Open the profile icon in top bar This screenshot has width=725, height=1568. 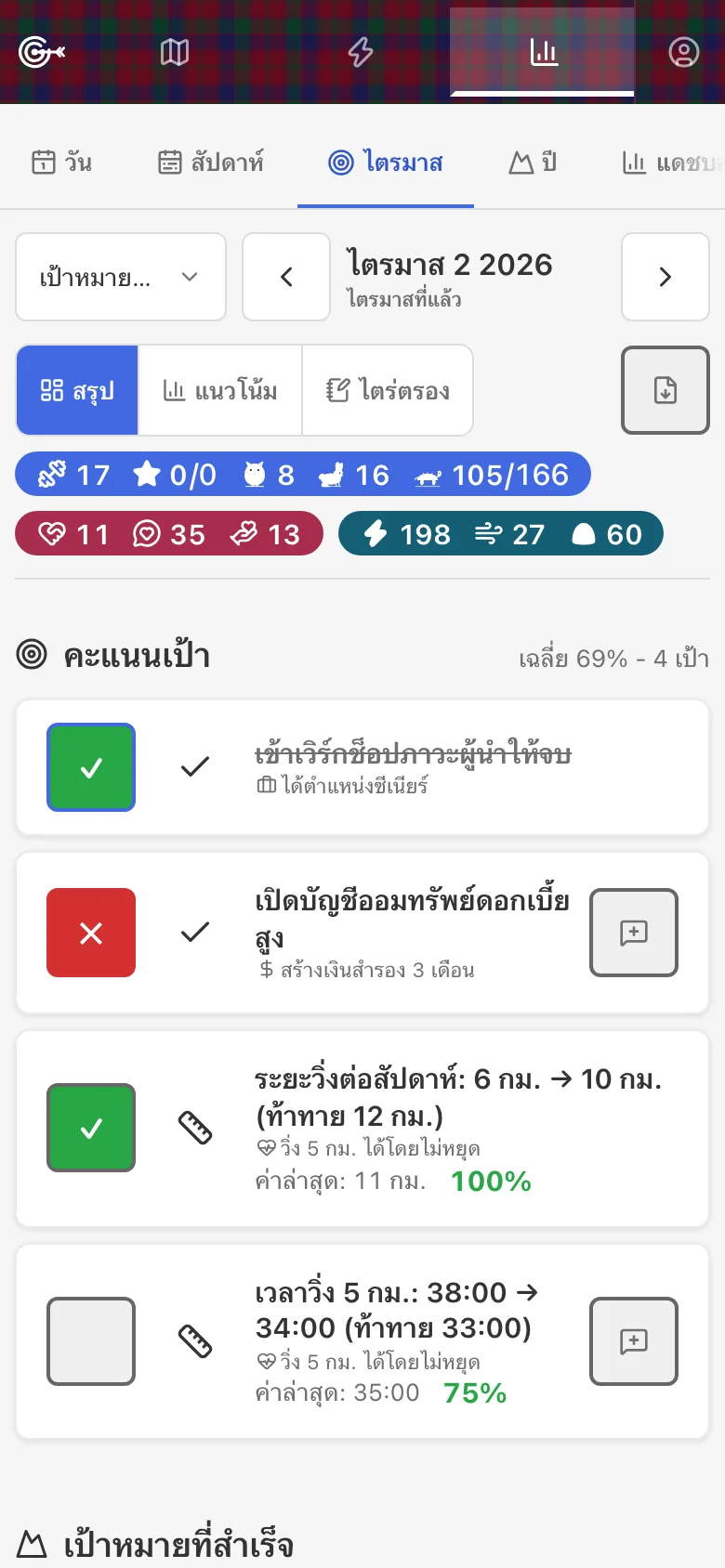[x=683, y=52]
